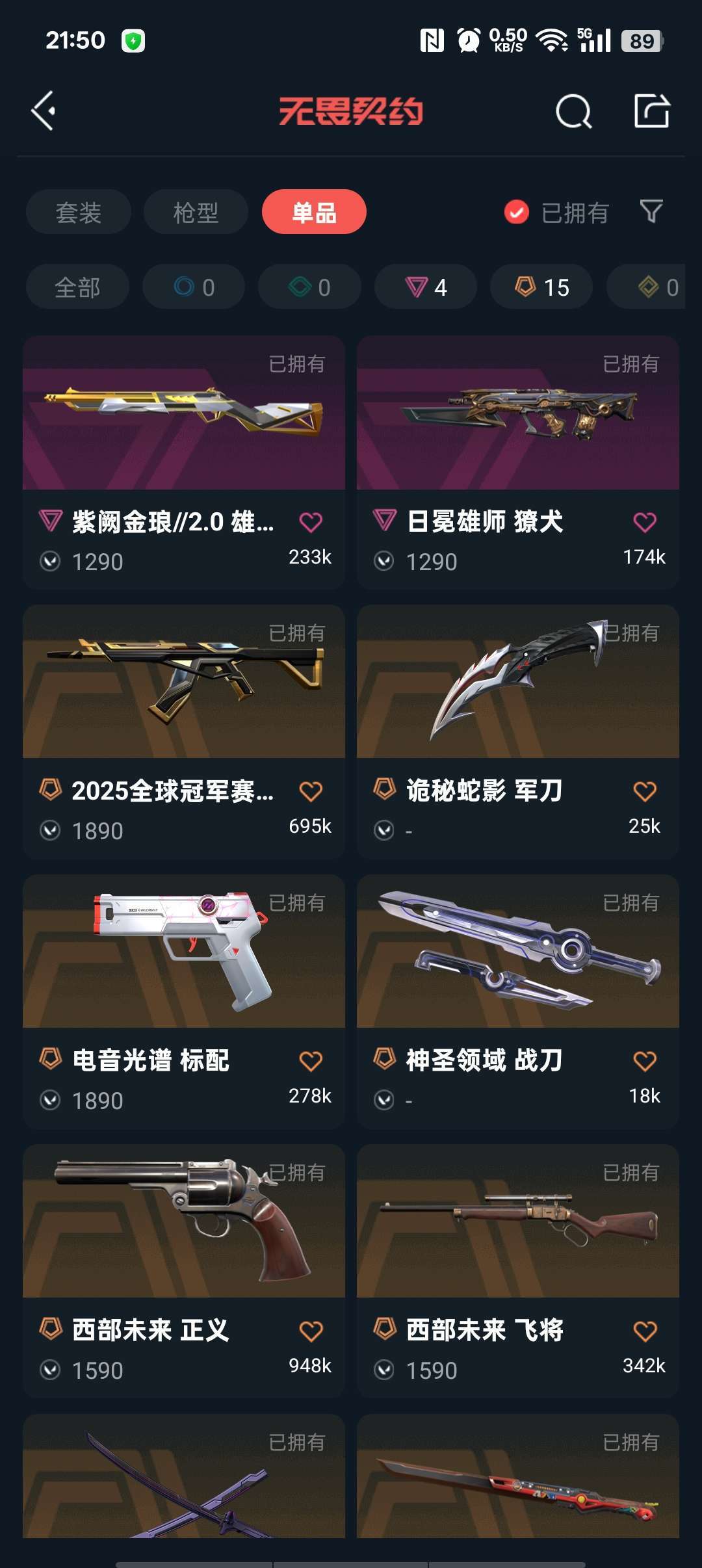The height and width of the screenshot is (1568, 702).
Task: Switch to the 套装 tab
Action: pos(79,212)
